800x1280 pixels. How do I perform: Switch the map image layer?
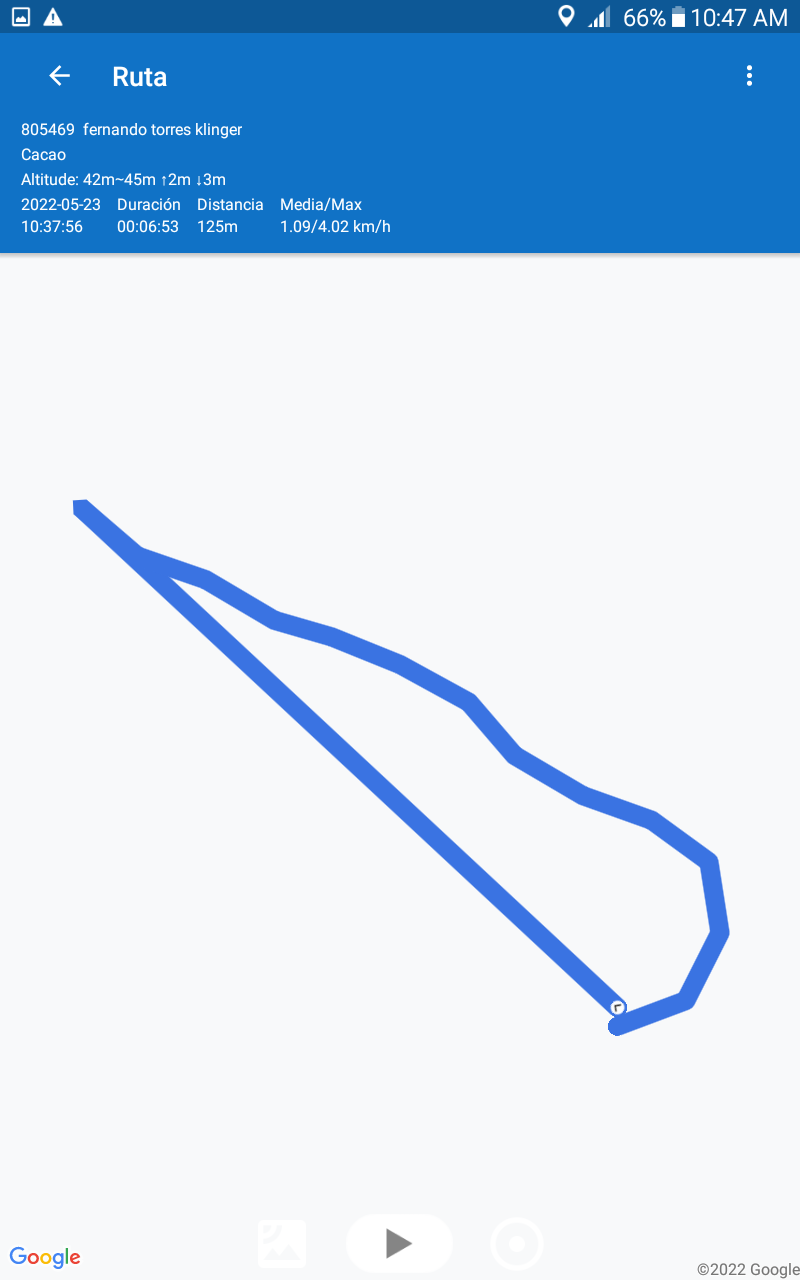coord(282,1244)
